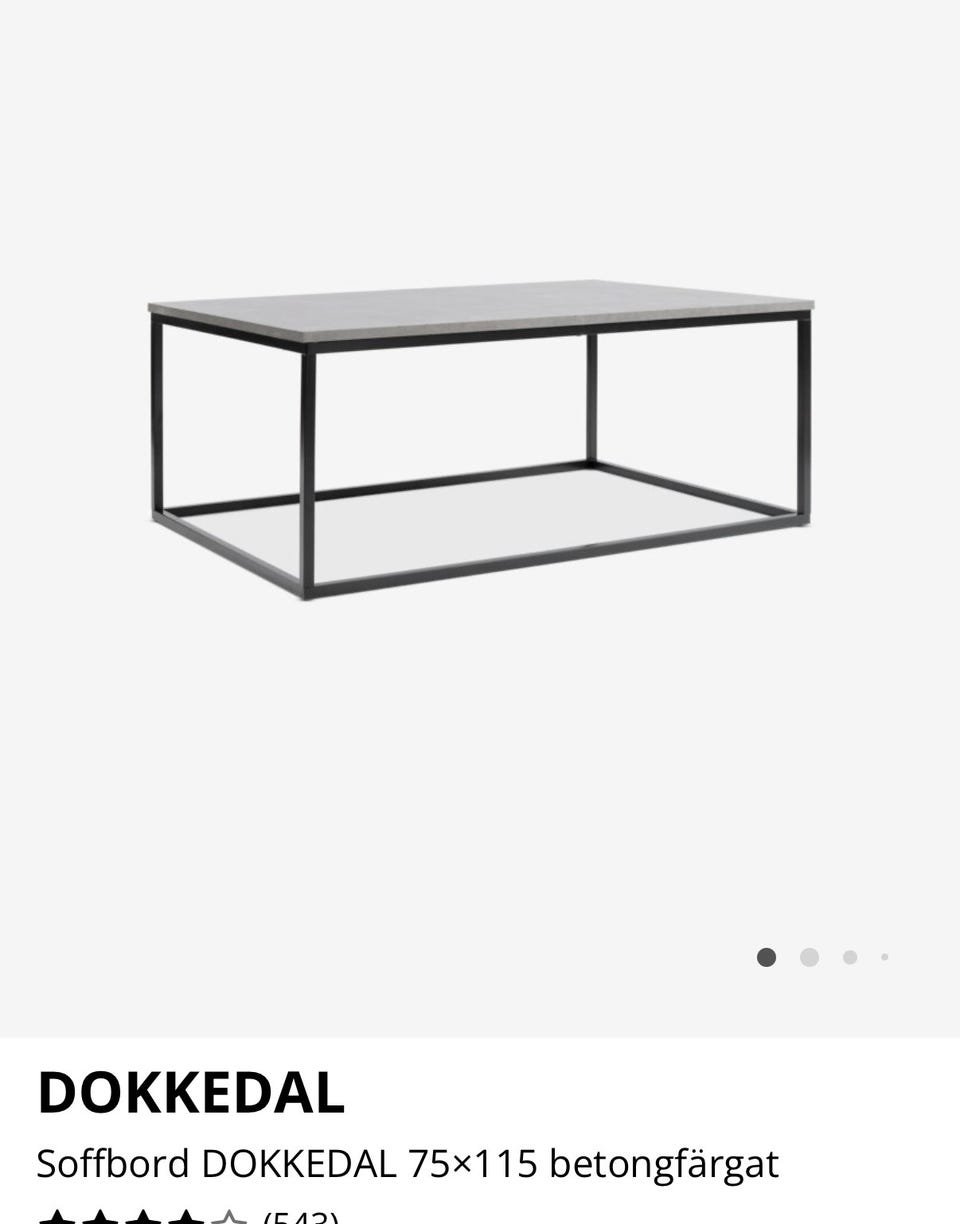The height and width of the screenshot is (1224, 960).
Task: Click the first slide indicator to reload image
Action: click(x=766, y=957)
